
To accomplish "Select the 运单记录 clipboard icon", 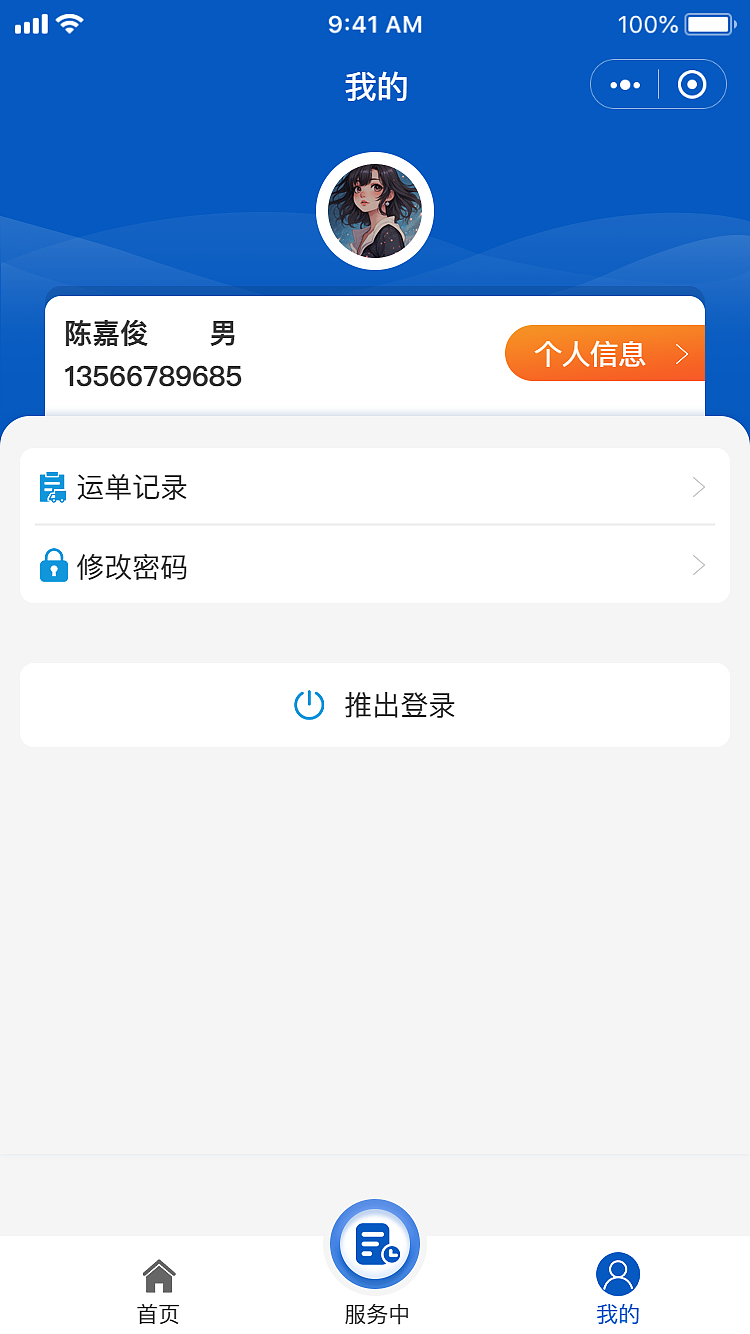I will pyautogui.click(x=54, y=487).
